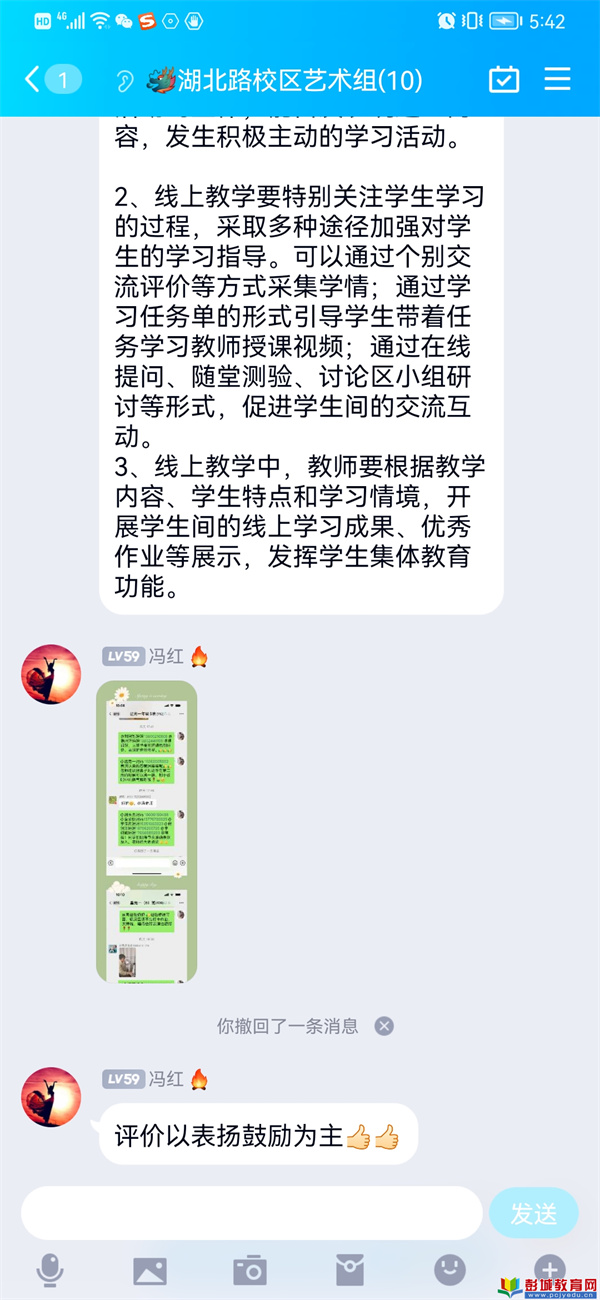This screenshot has width=600, height=1300.
Task: Open the red packet icon
Action: click(x=349, y=1270)
